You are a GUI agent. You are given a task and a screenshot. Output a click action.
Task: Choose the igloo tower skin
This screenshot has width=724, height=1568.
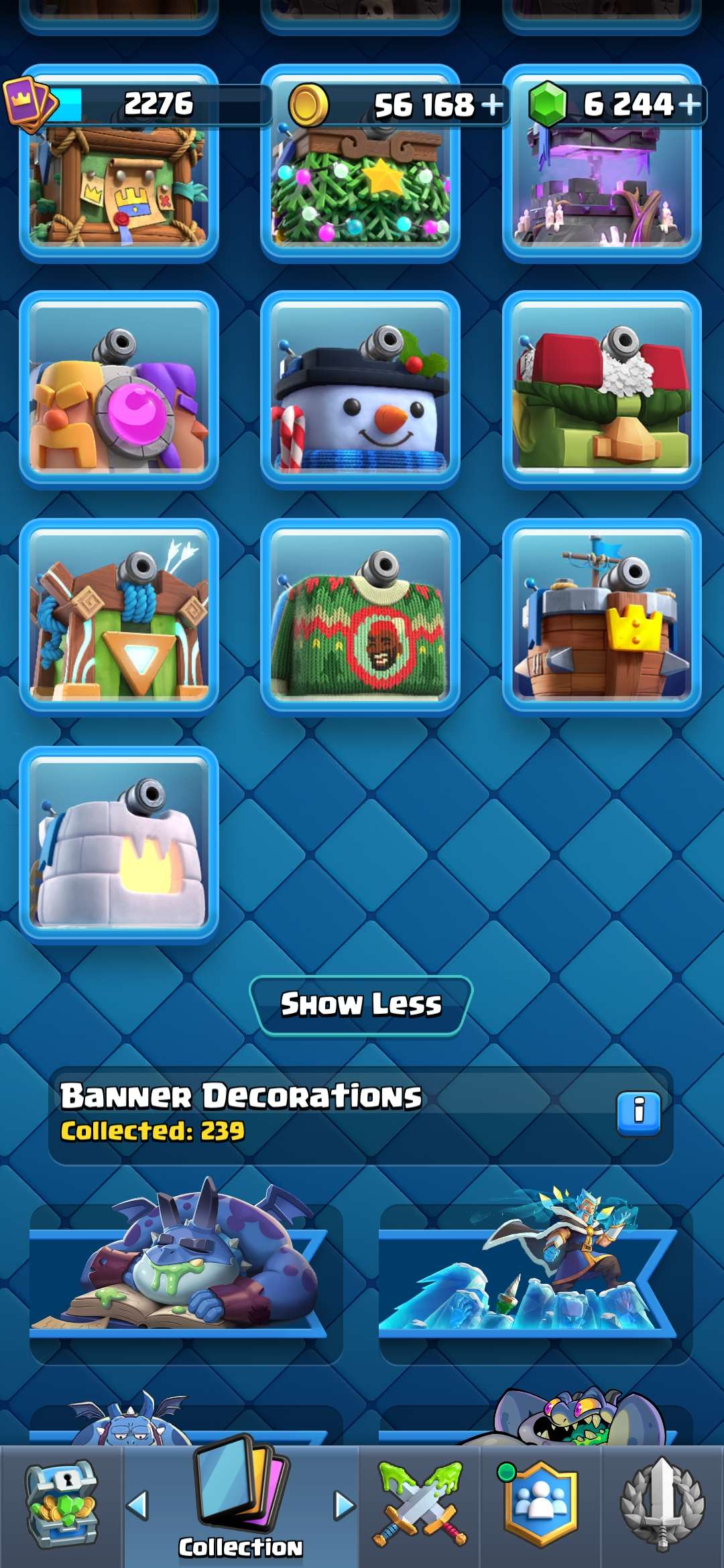tap(119, 846)
